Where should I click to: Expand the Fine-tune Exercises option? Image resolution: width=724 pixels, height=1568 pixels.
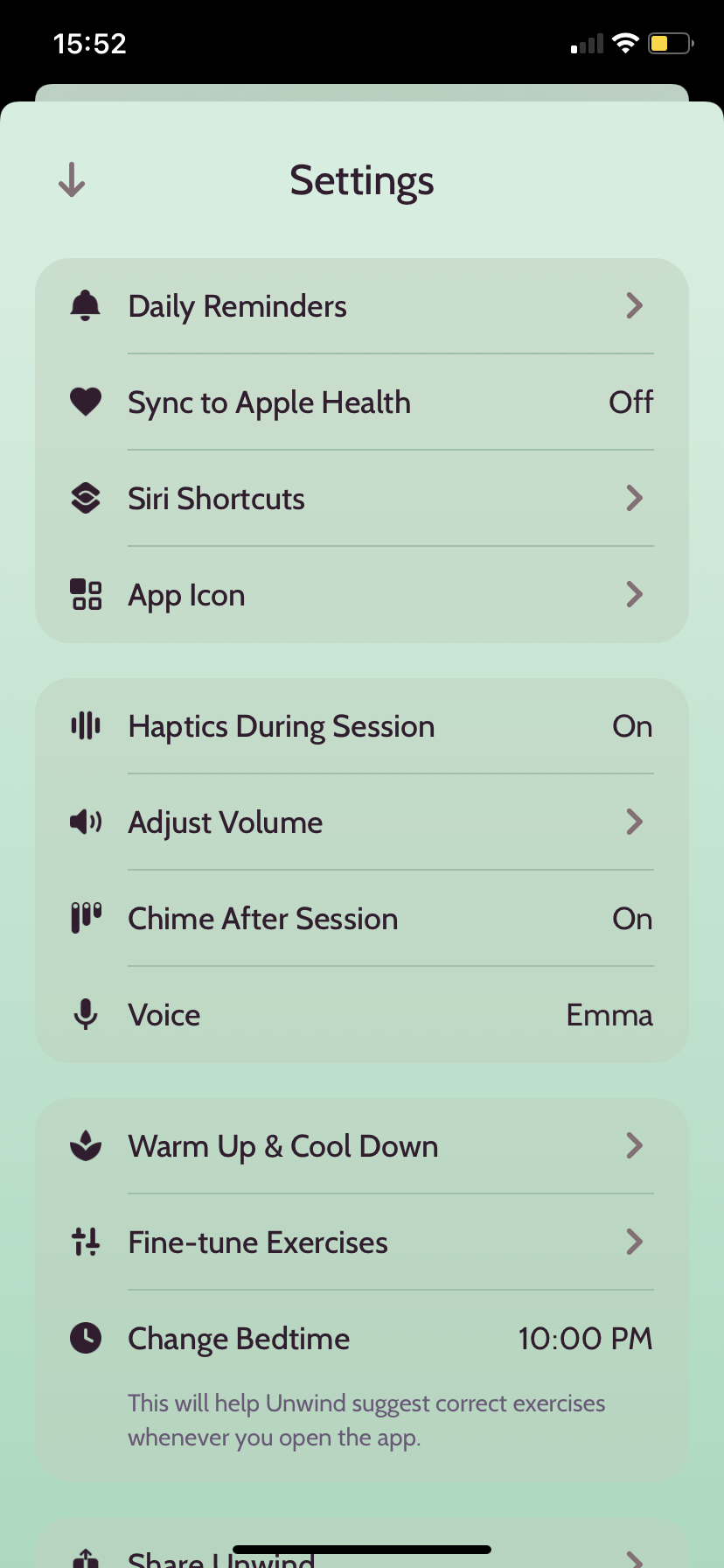[x=635, y=1242]
